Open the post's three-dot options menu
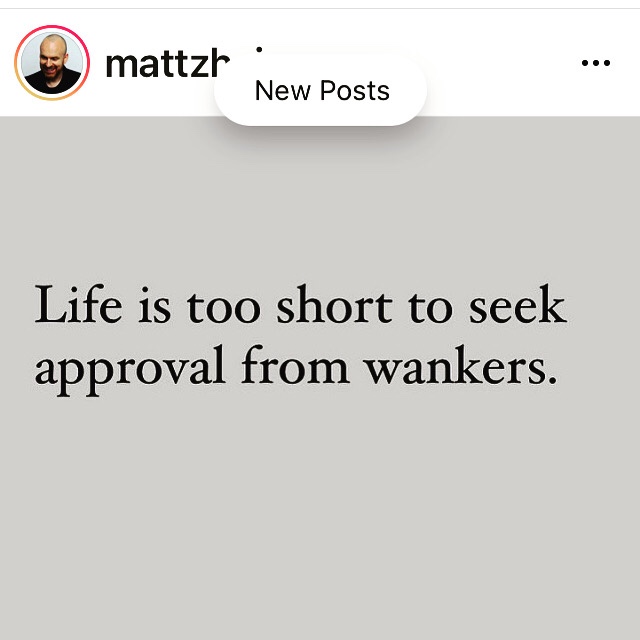 point(595,63)
